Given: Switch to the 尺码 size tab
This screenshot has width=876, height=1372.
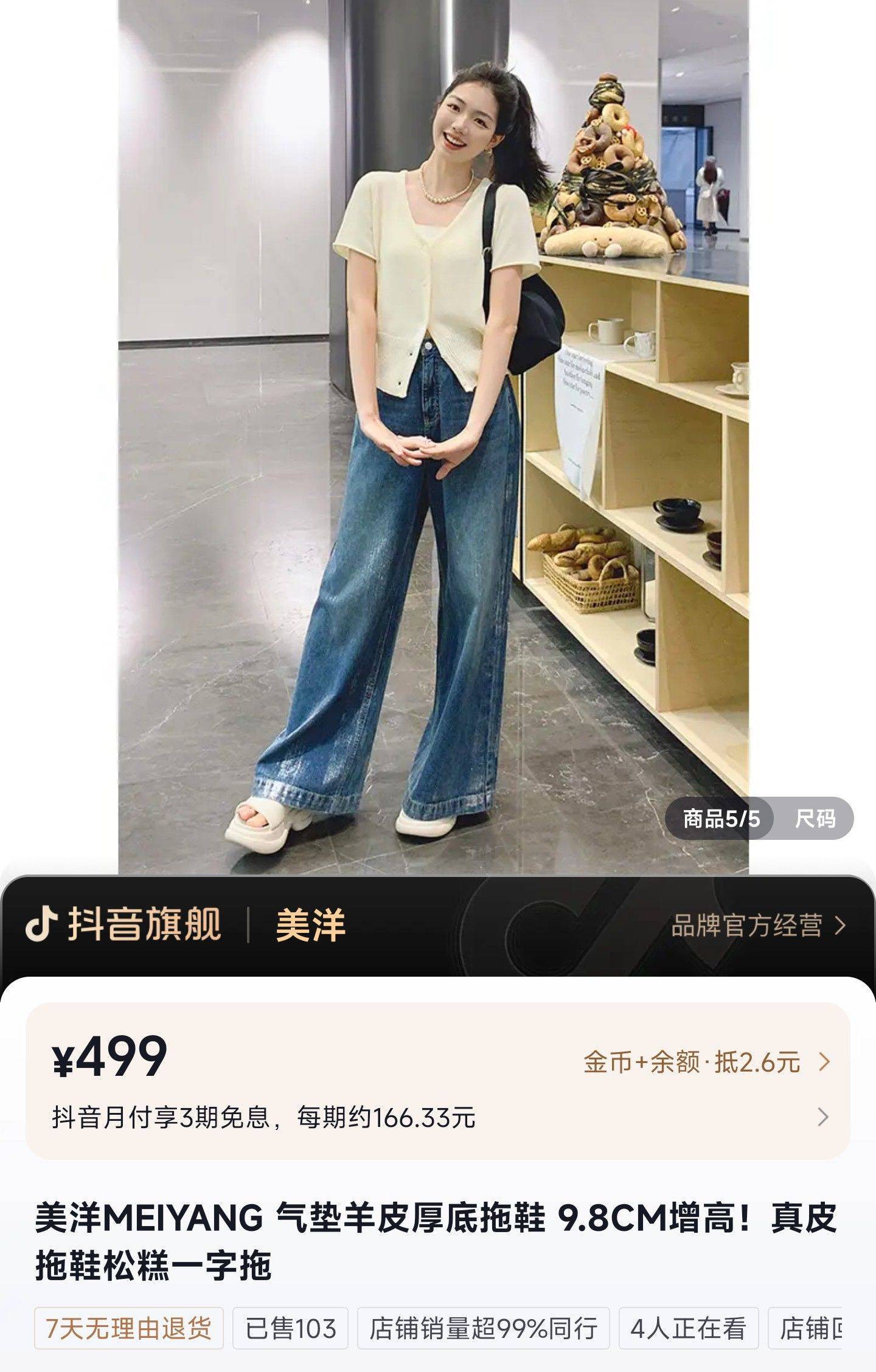Looking at the screenshot, I should tap(815, 819).
